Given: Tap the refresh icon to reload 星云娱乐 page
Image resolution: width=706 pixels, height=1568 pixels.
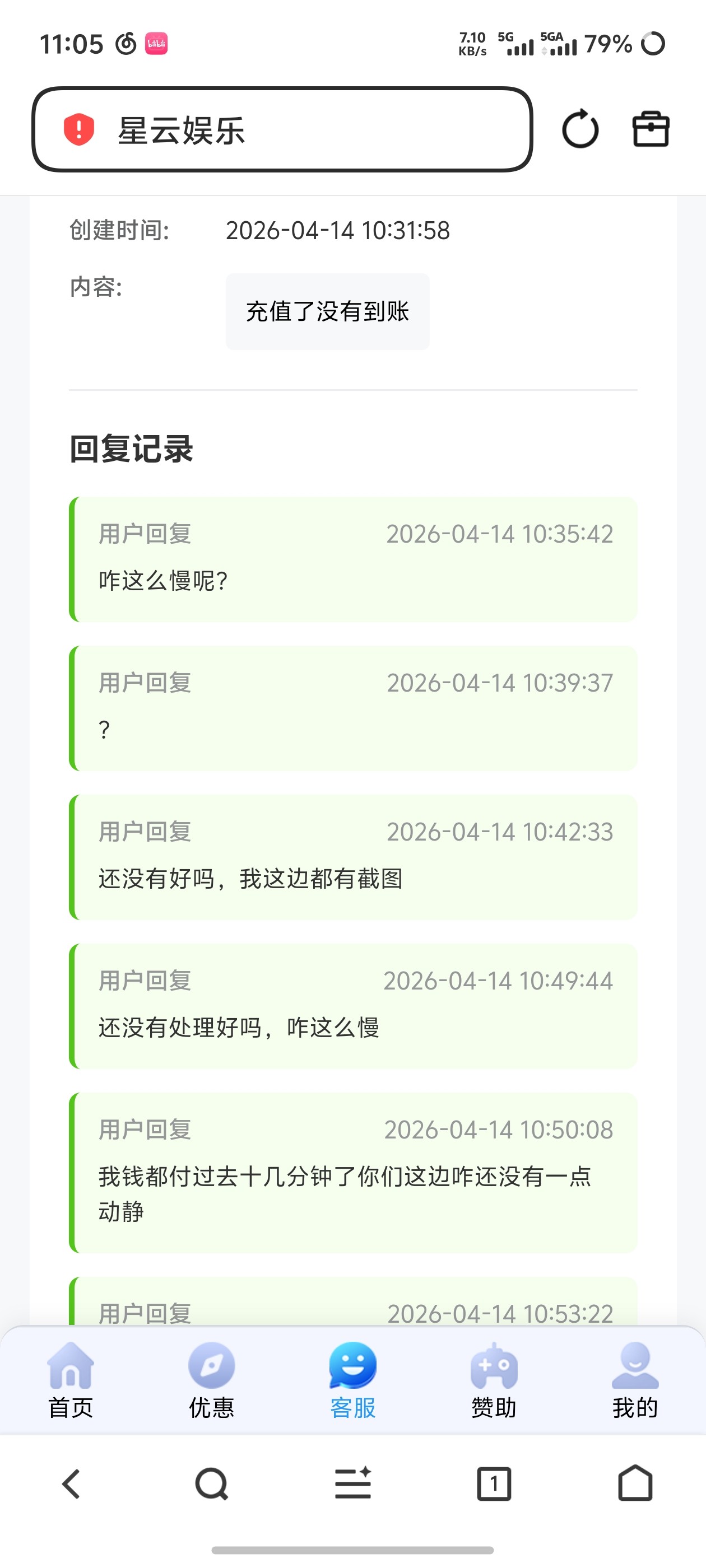Looking at the screenshot, I should [579, 129].
